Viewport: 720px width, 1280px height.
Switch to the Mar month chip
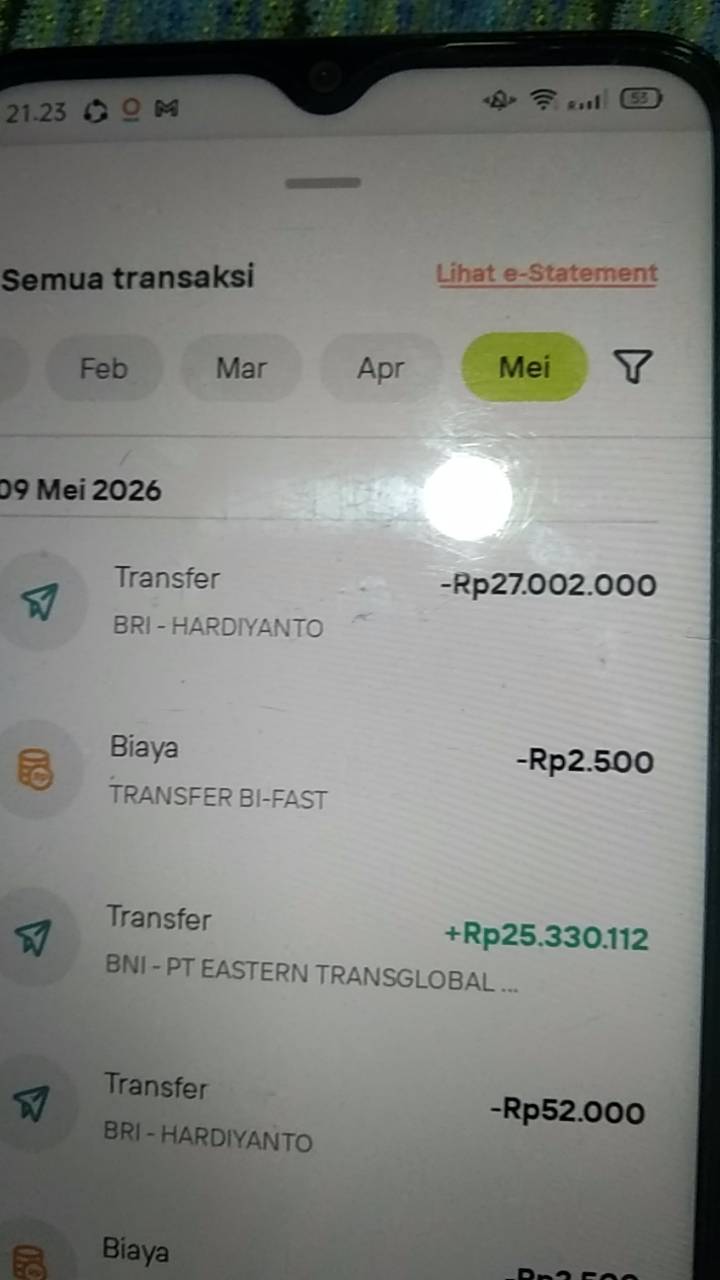[241, 368]
